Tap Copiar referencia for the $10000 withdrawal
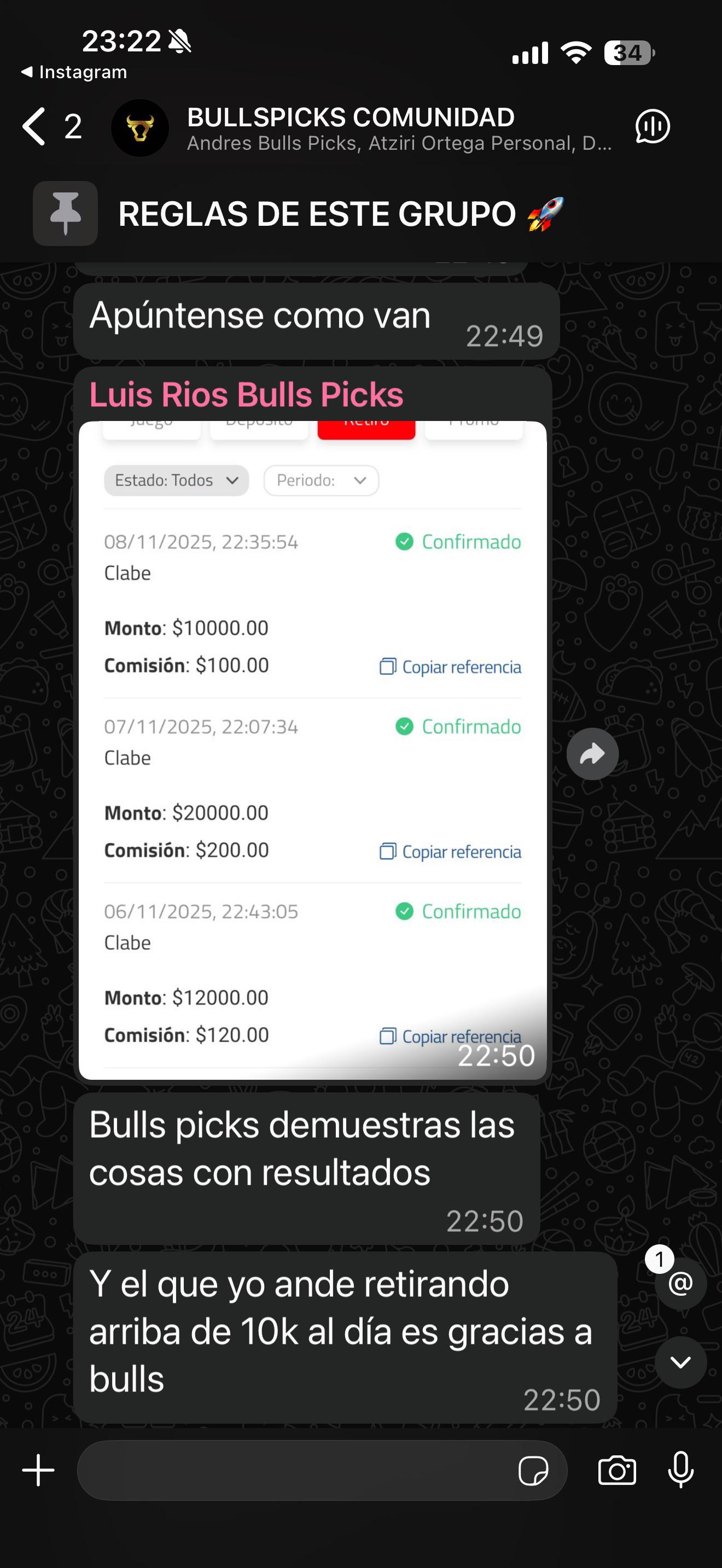 click(449, 667)
